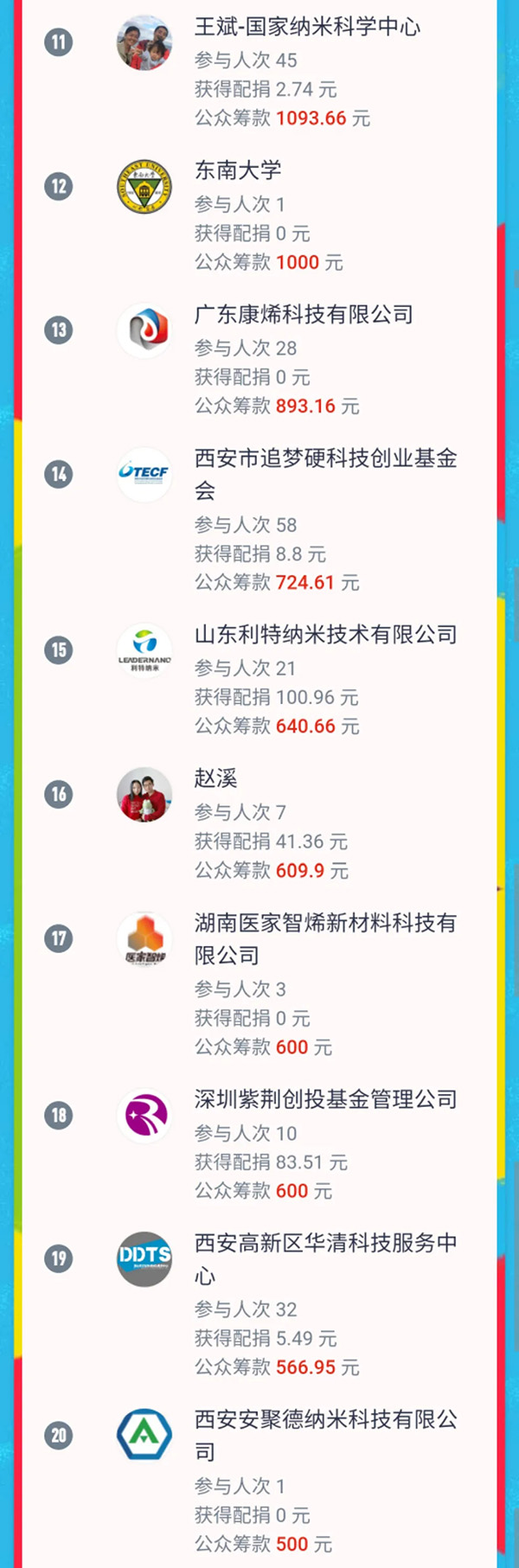This screenshot has width=519, height=1568.
Task: Open 西安高新区华清科技服务中心 entry
Action: point(325,1245)
